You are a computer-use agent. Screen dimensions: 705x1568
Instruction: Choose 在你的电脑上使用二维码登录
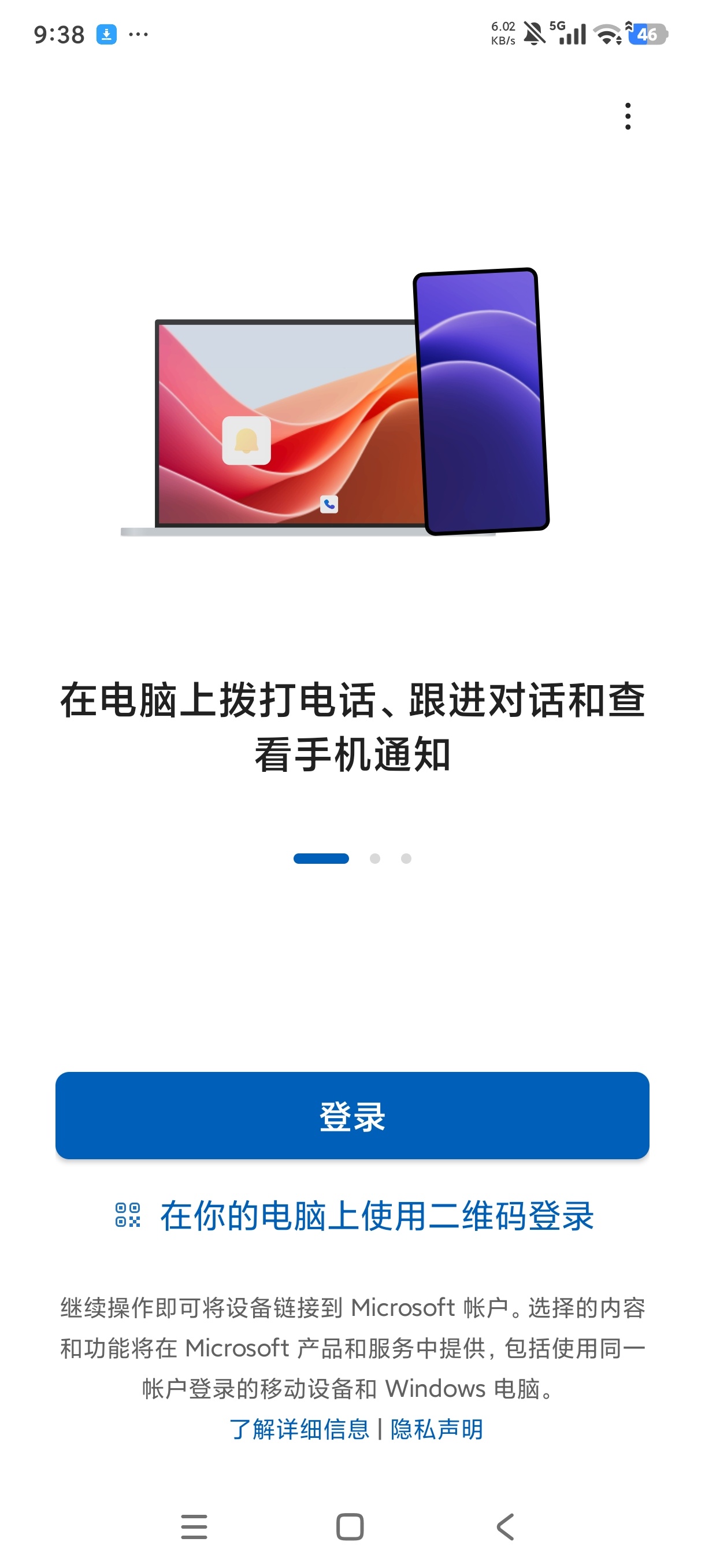(x=354, y=1215)
